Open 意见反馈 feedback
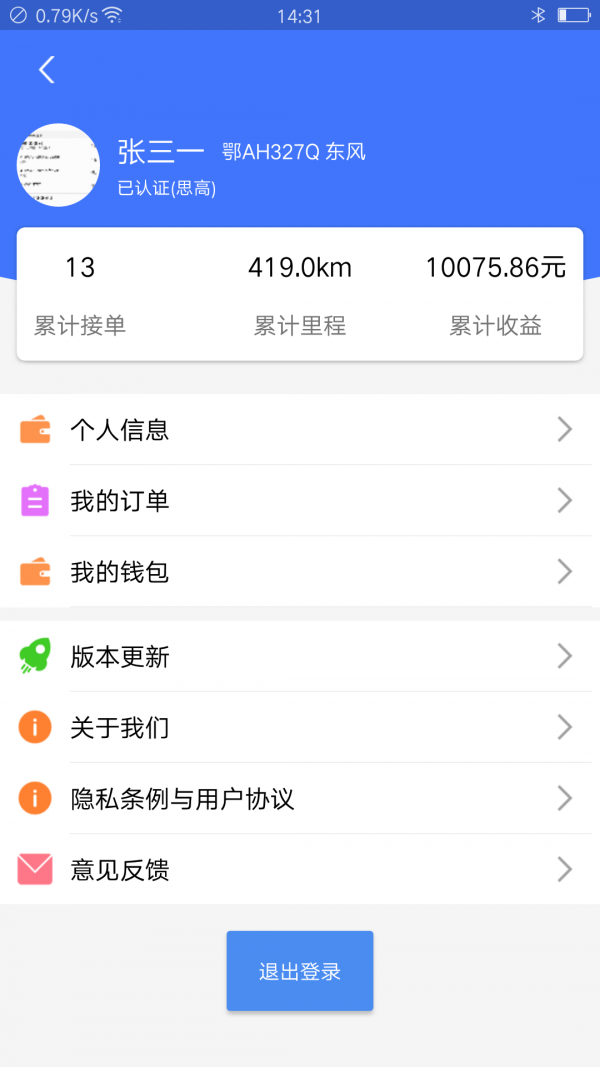Image resolution: width=600 pixels, height=1067 pixels. pos(300,869)
